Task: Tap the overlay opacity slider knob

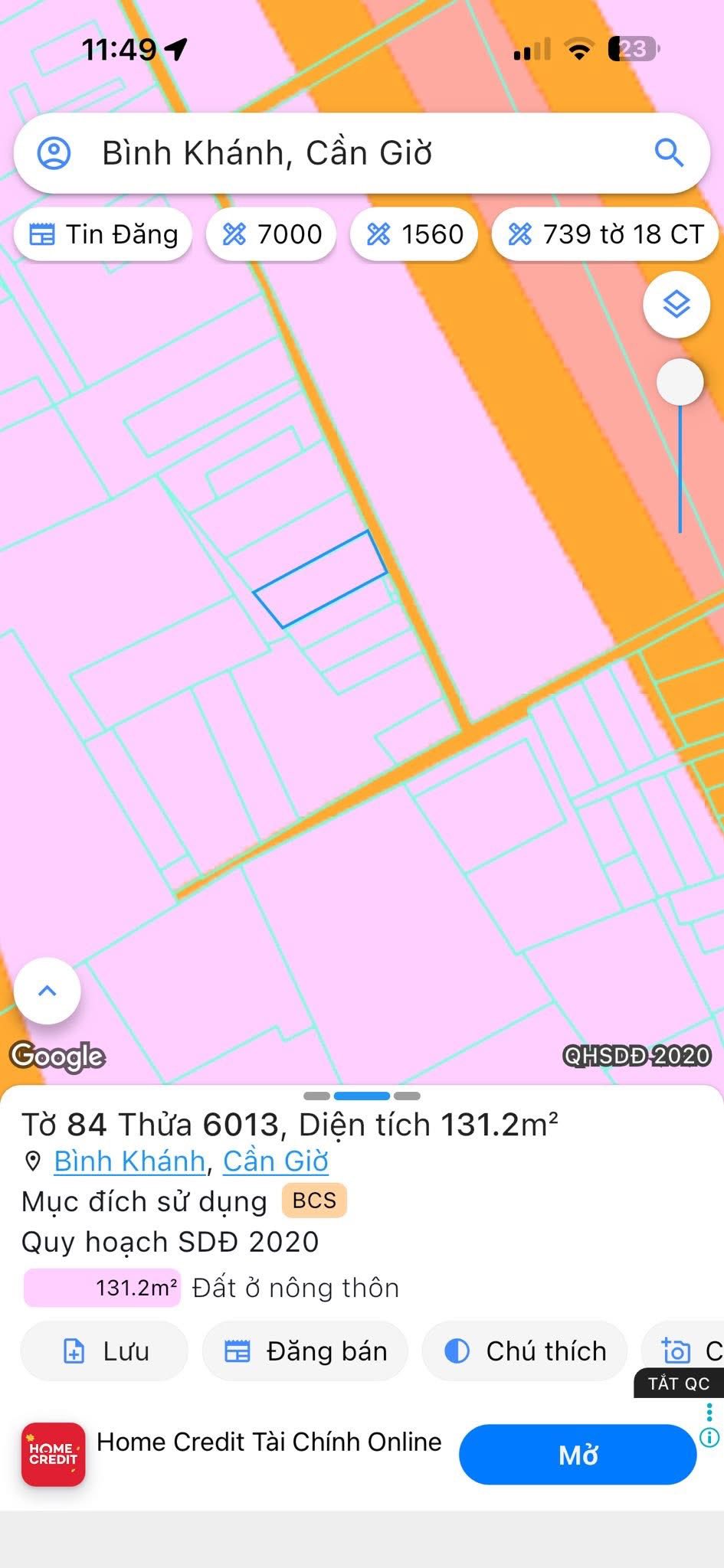Action: click(680, 381)
